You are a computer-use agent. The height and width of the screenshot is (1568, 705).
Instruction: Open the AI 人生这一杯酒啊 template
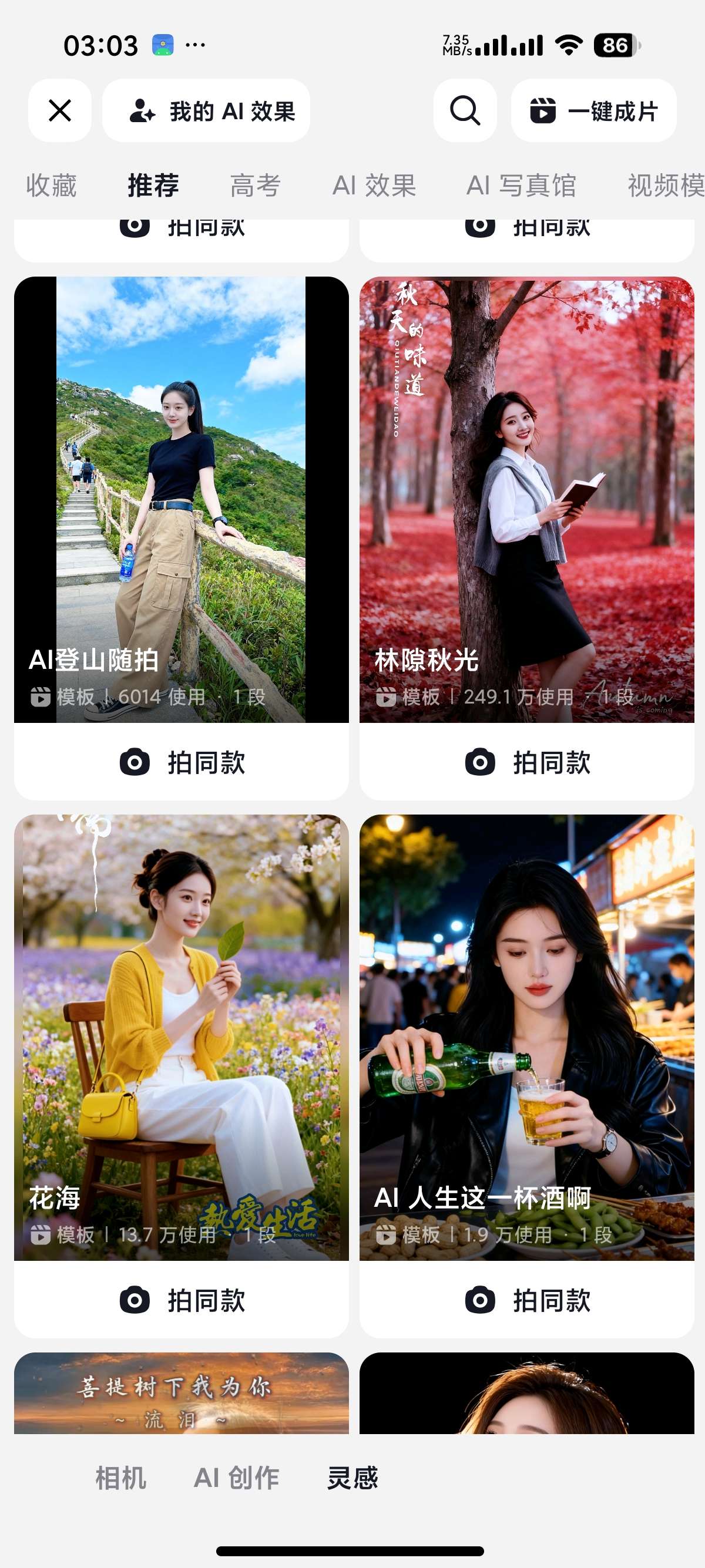[526, 1037]
